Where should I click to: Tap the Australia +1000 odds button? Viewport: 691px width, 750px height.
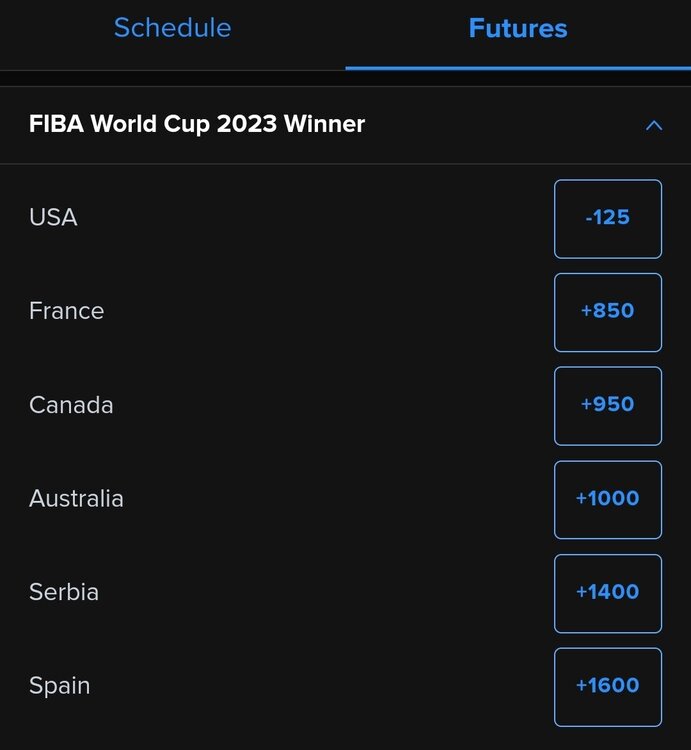point(607,499)
